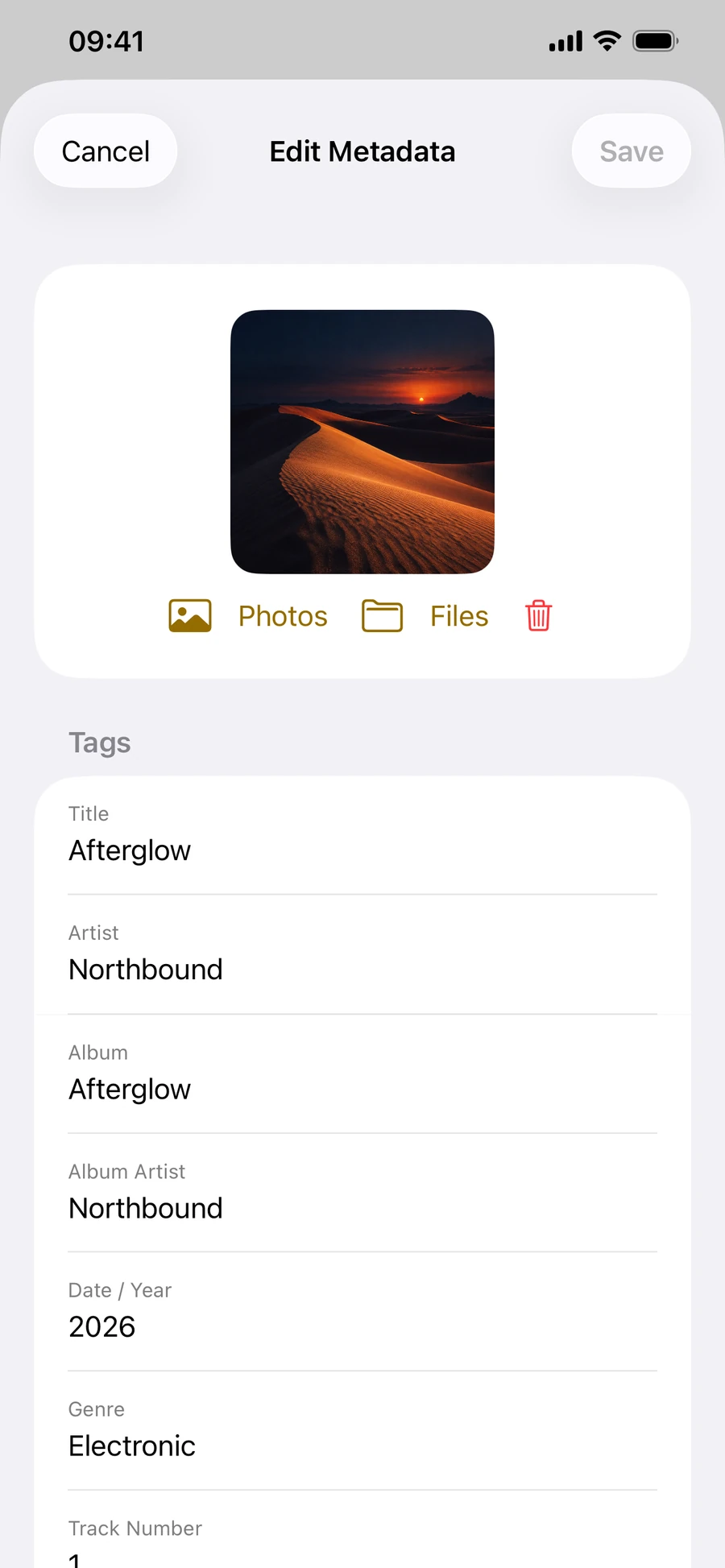The image size is (725, 1568).
Task: Edit the Album Artist field
Action: tap(362, 1193)
